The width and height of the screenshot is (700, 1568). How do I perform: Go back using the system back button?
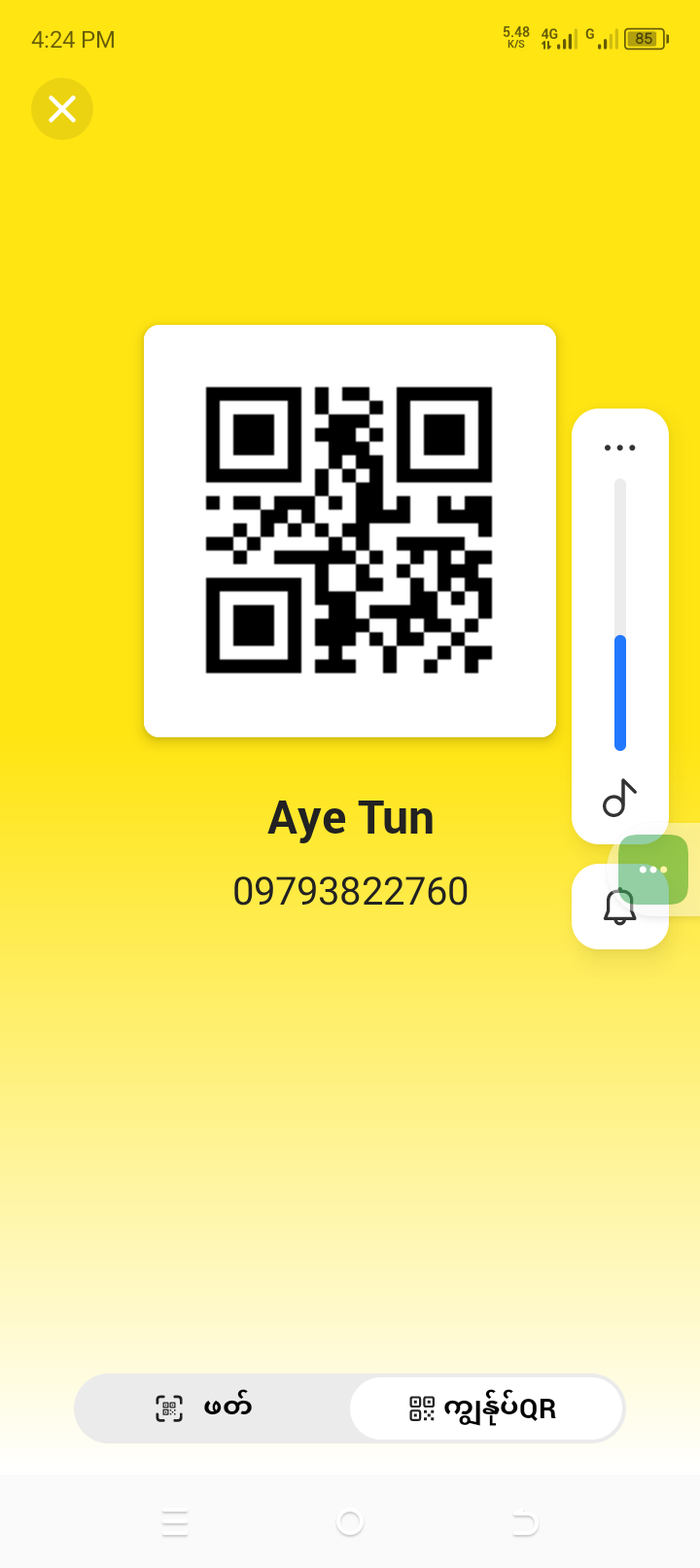pos(524,1522)
